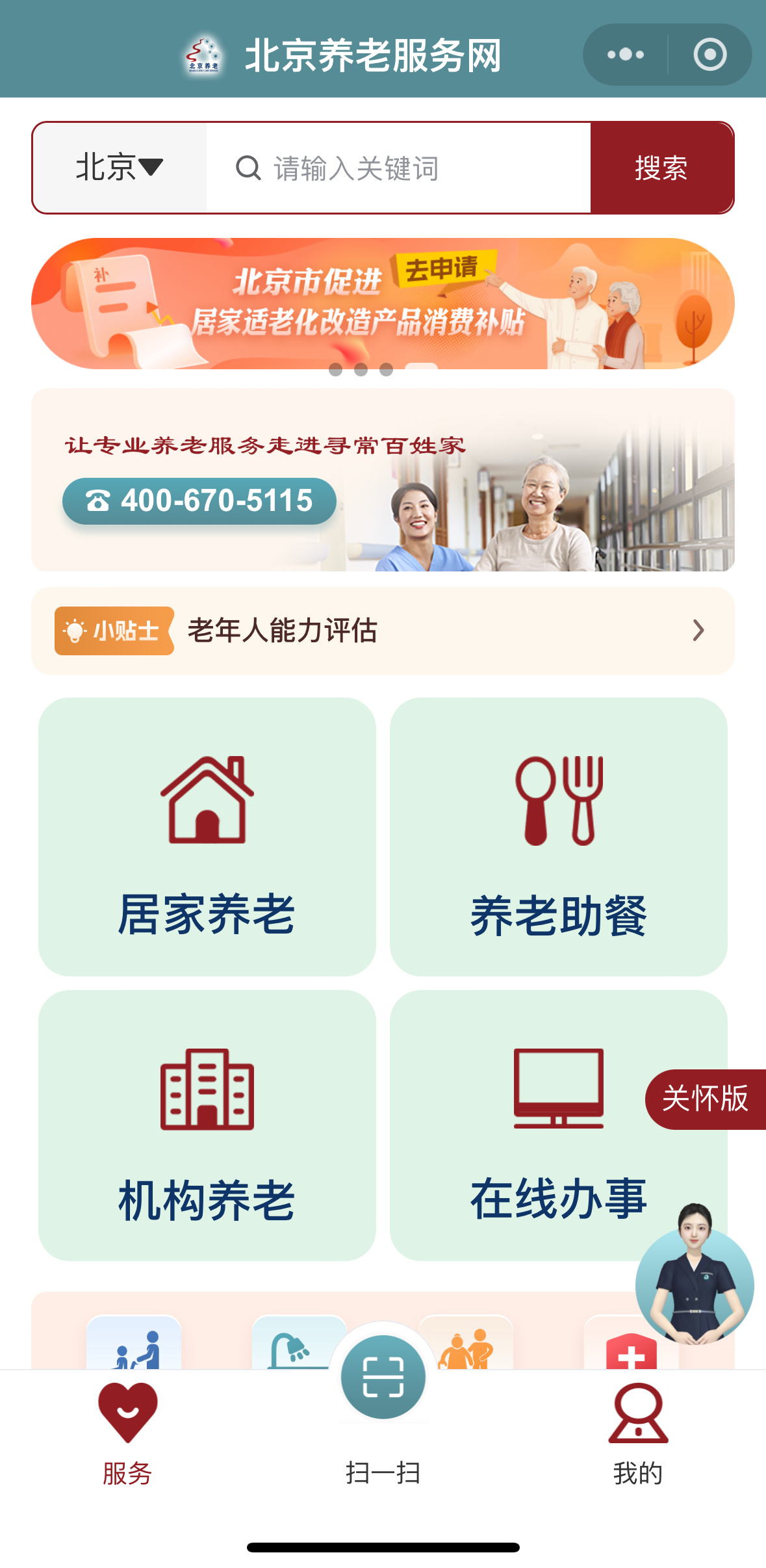
Task: Focus the 请输入关键词 search field
Action: pos(398,168)
